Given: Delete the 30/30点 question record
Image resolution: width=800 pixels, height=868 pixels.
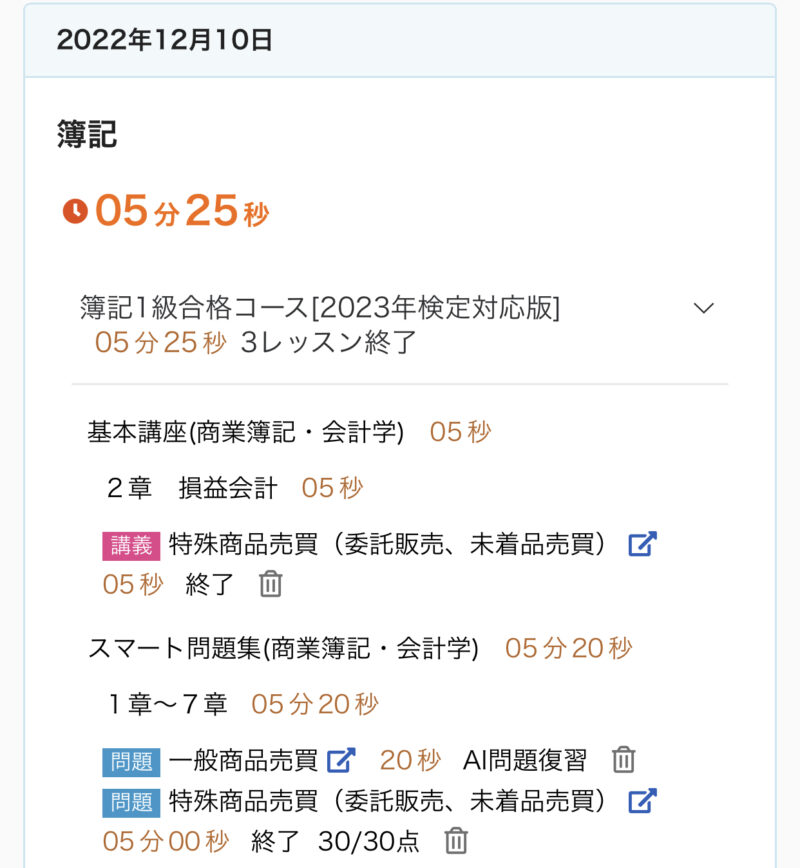Looking at the screenshot, I should coord(456,841).
